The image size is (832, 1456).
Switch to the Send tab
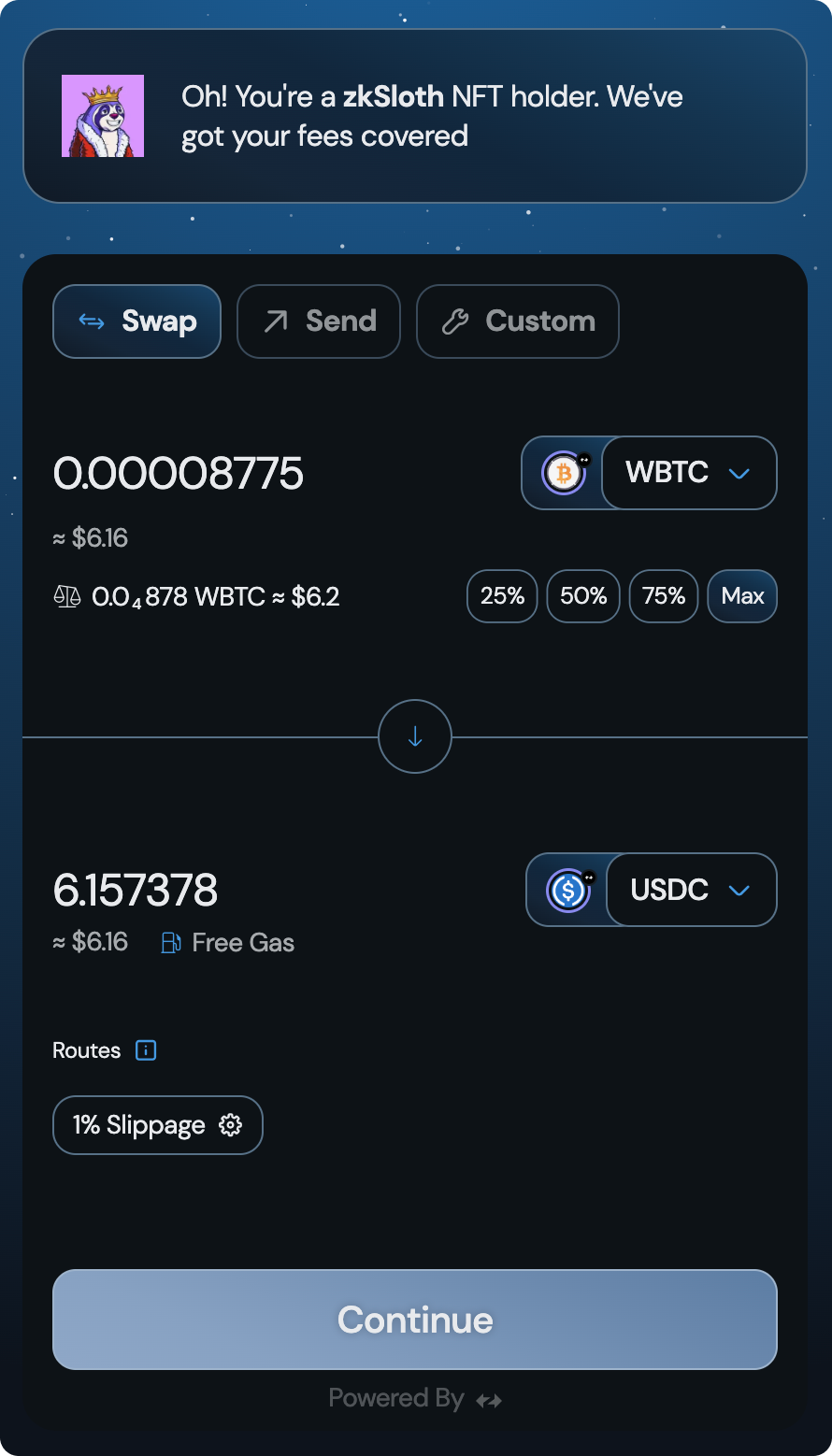click(x=319, y=321)
